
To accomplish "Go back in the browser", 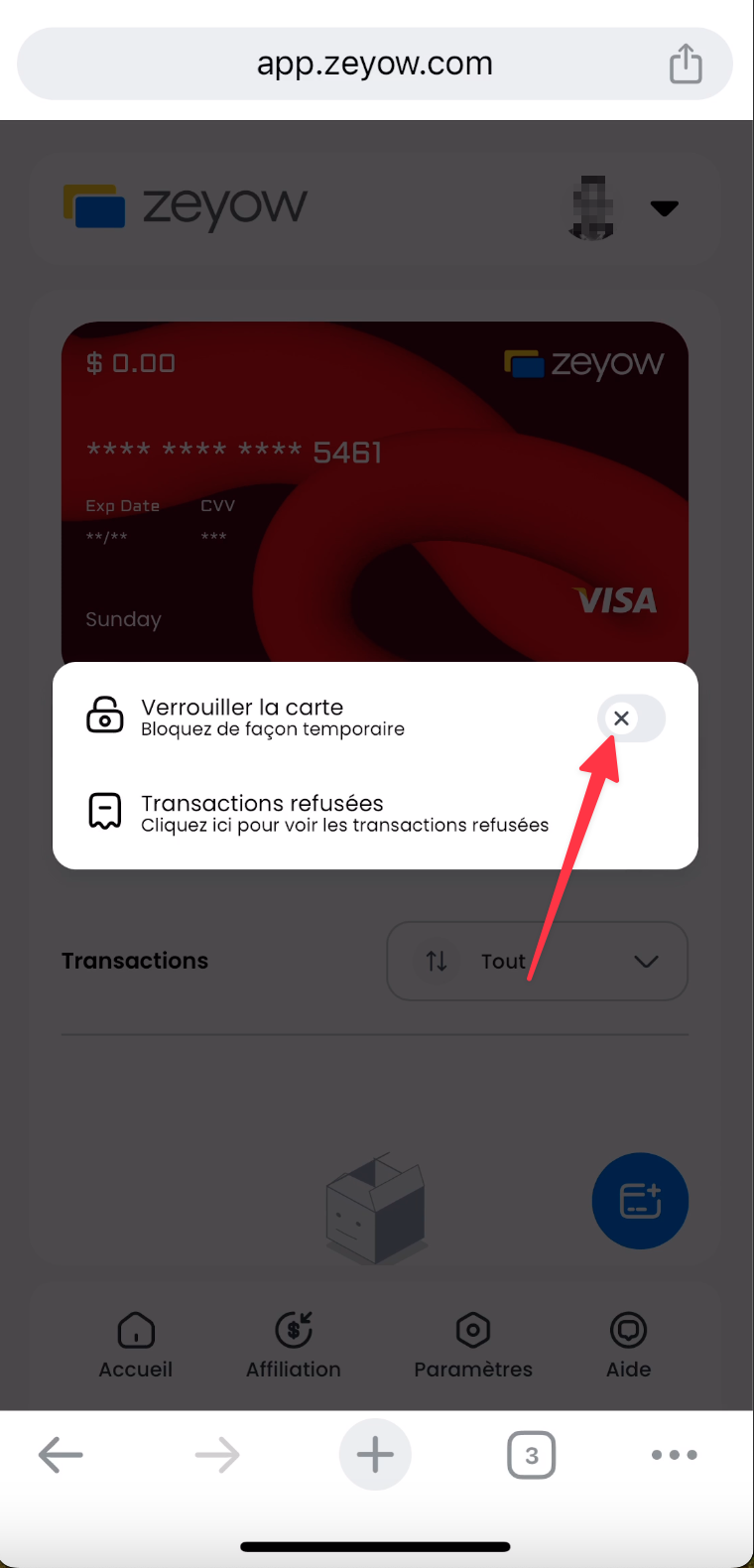I will (61, 1455).
